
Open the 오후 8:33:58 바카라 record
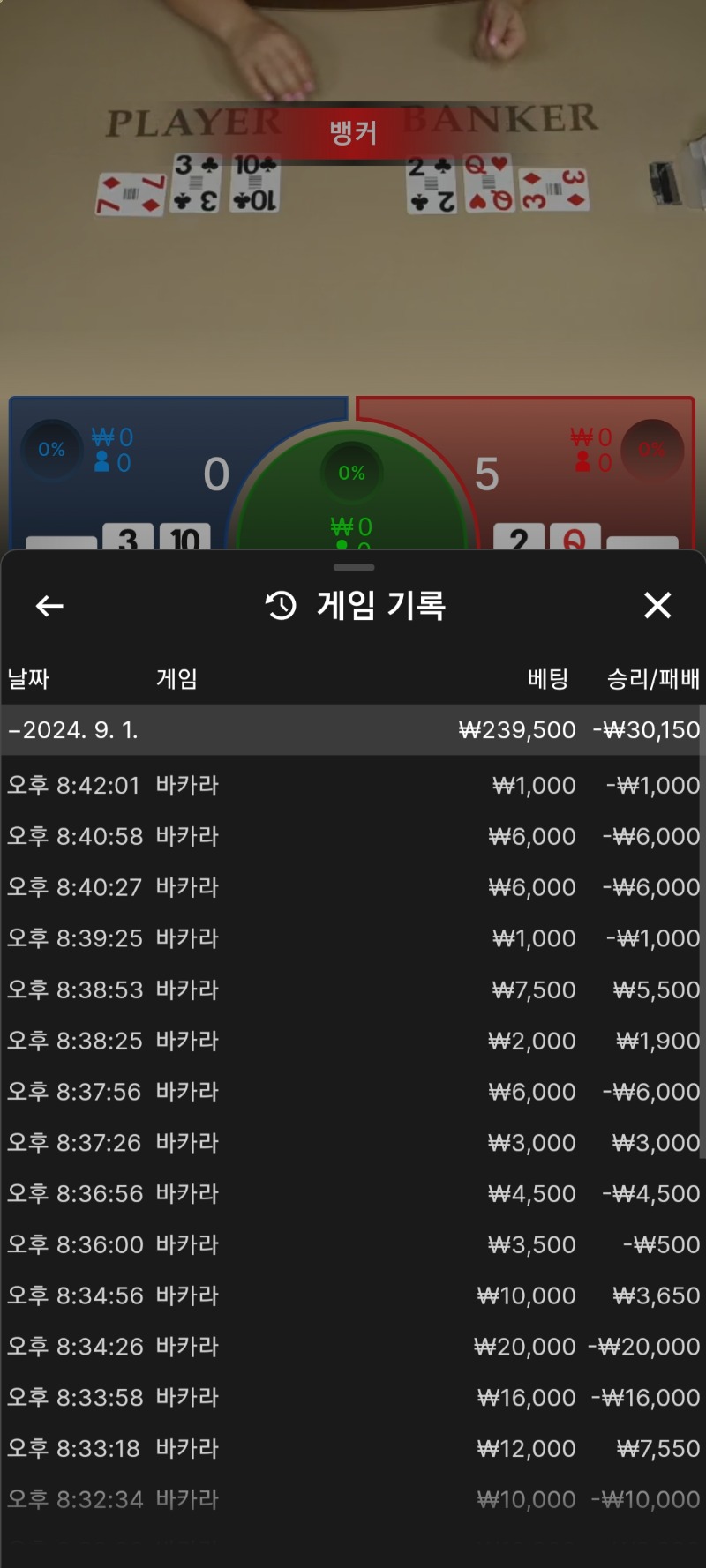click(353, 1398)
